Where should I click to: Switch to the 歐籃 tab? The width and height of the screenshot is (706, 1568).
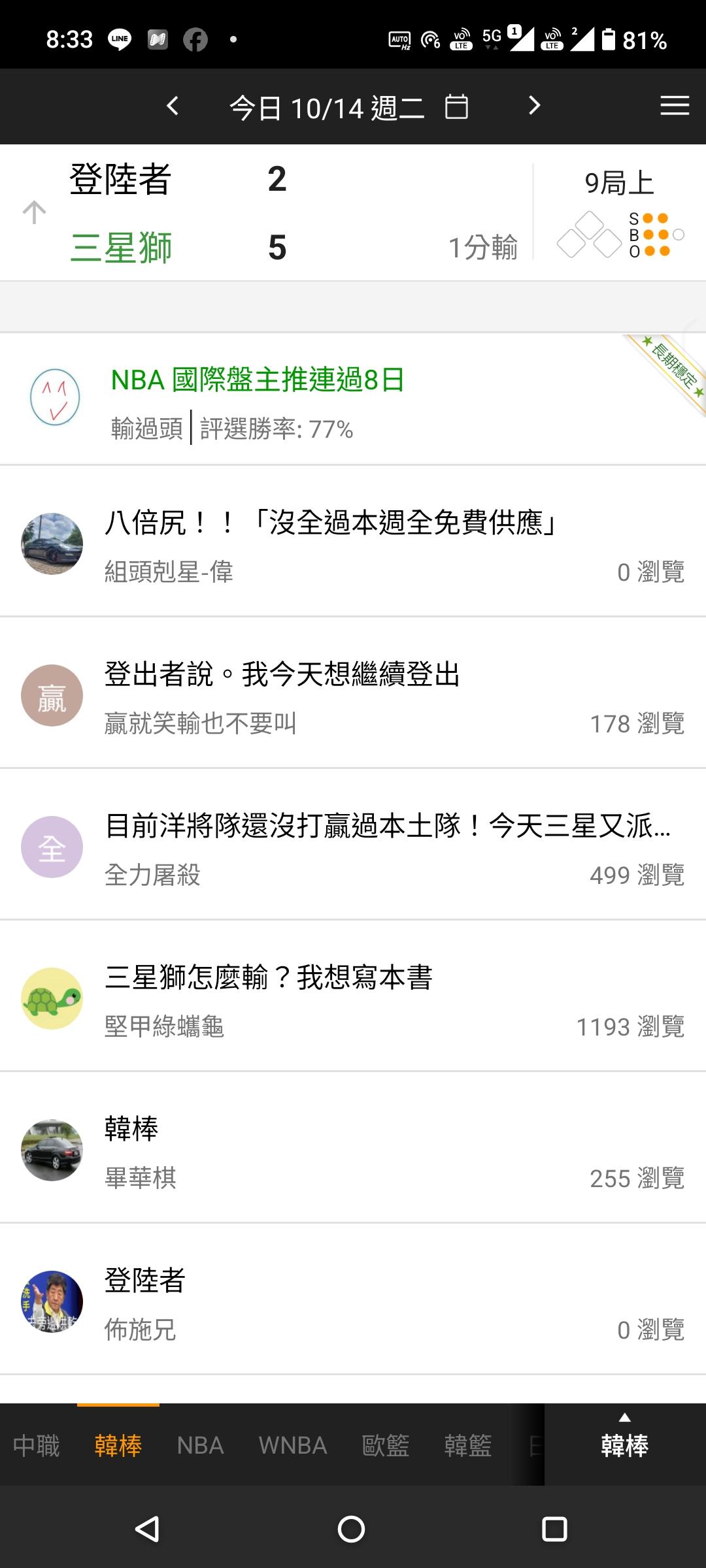click(386, 1446)
